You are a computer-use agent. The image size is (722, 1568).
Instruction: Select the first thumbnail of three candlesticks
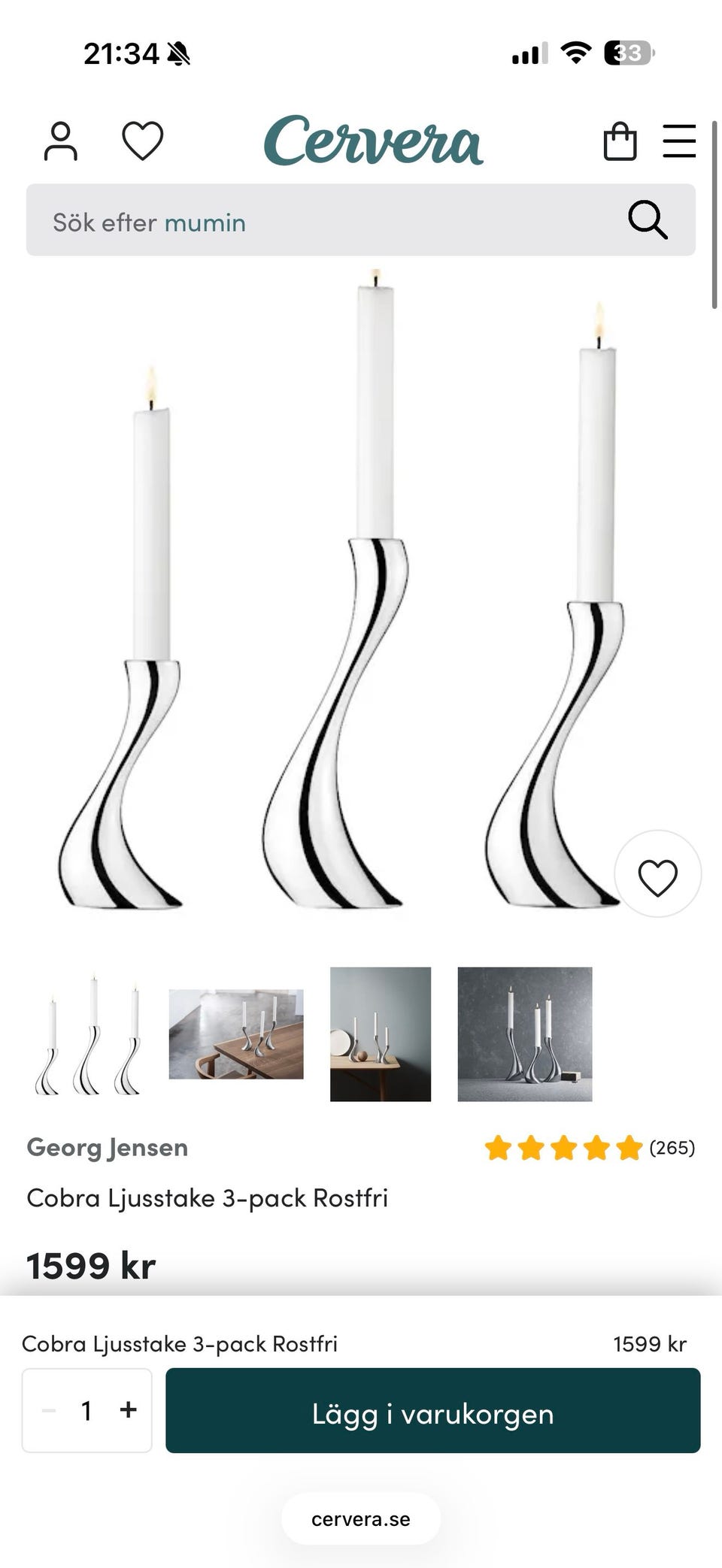89,1034
